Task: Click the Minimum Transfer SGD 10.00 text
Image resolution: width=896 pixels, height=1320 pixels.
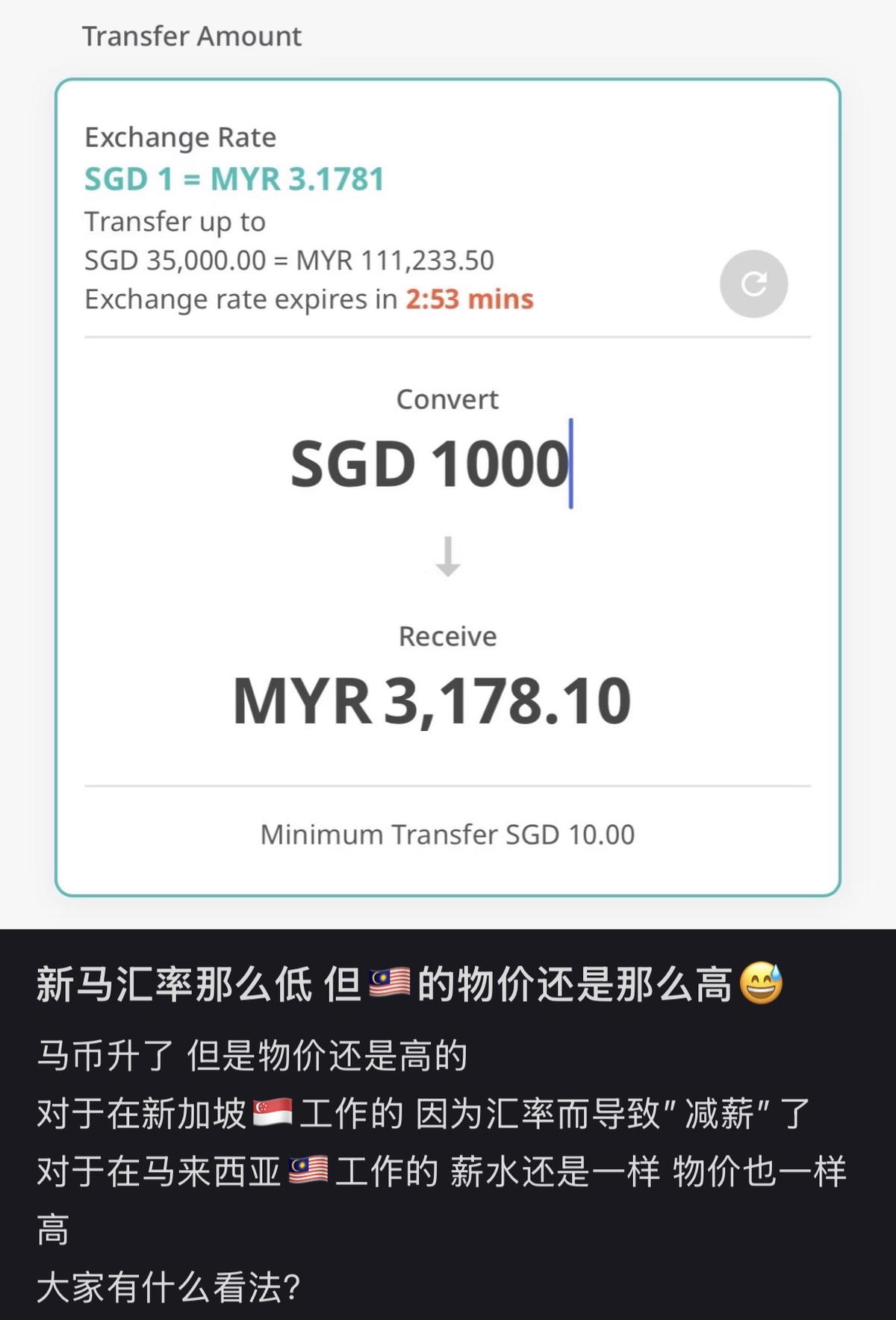Action: tap(447, 835)
